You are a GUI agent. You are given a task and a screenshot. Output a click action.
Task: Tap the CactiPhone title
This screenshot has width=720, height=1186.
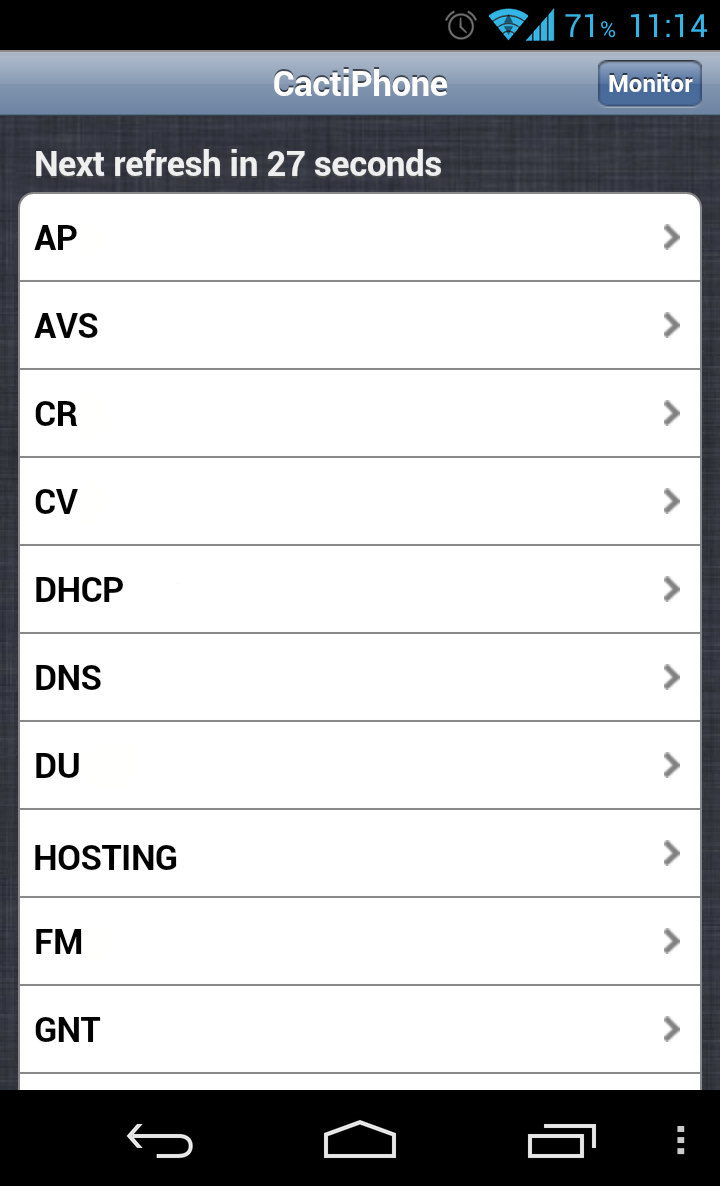pos(360,83)
